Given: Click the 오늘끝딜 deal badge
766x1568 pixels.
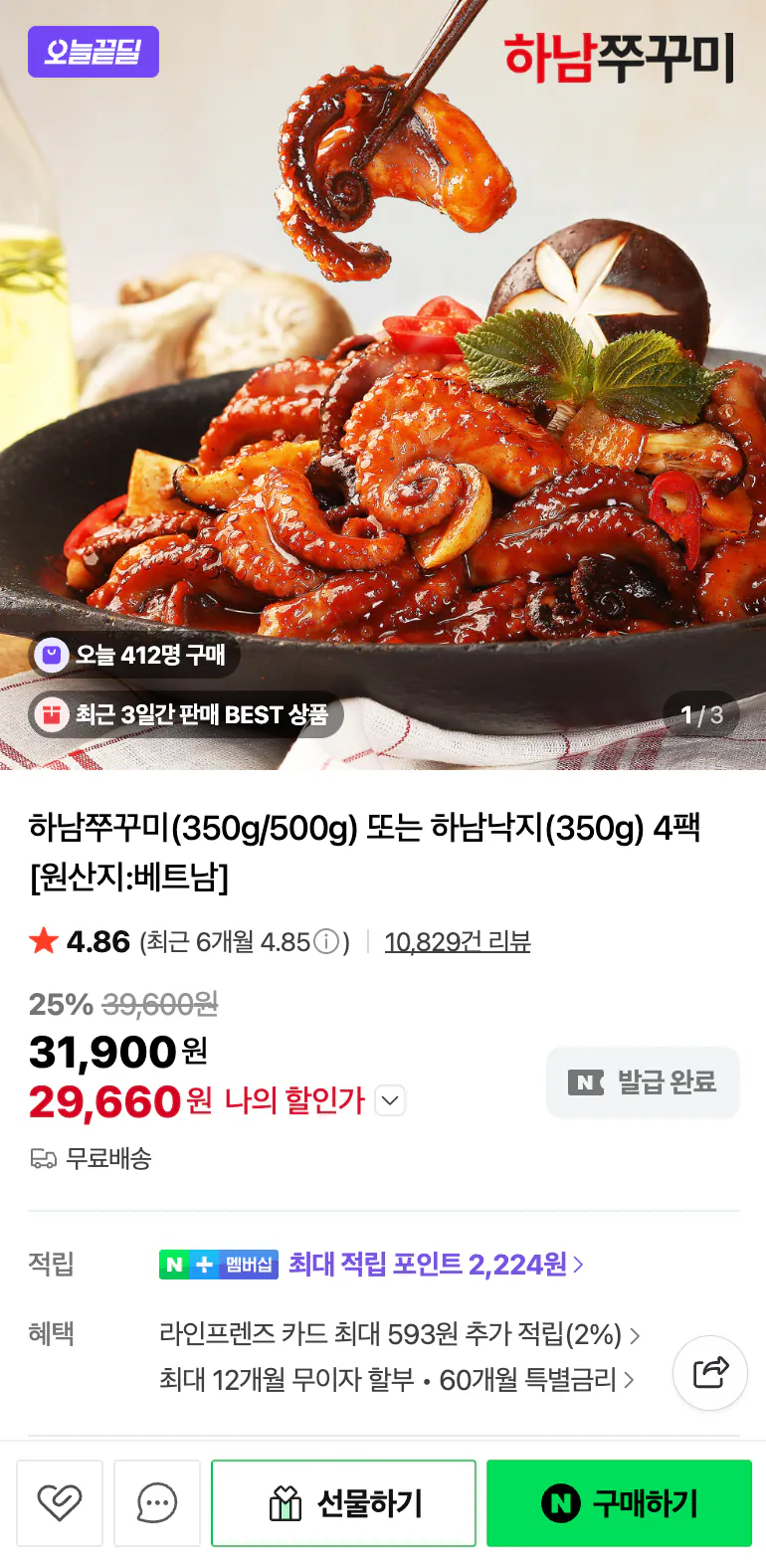Looking at the screenshot, I should click(93, 52).
